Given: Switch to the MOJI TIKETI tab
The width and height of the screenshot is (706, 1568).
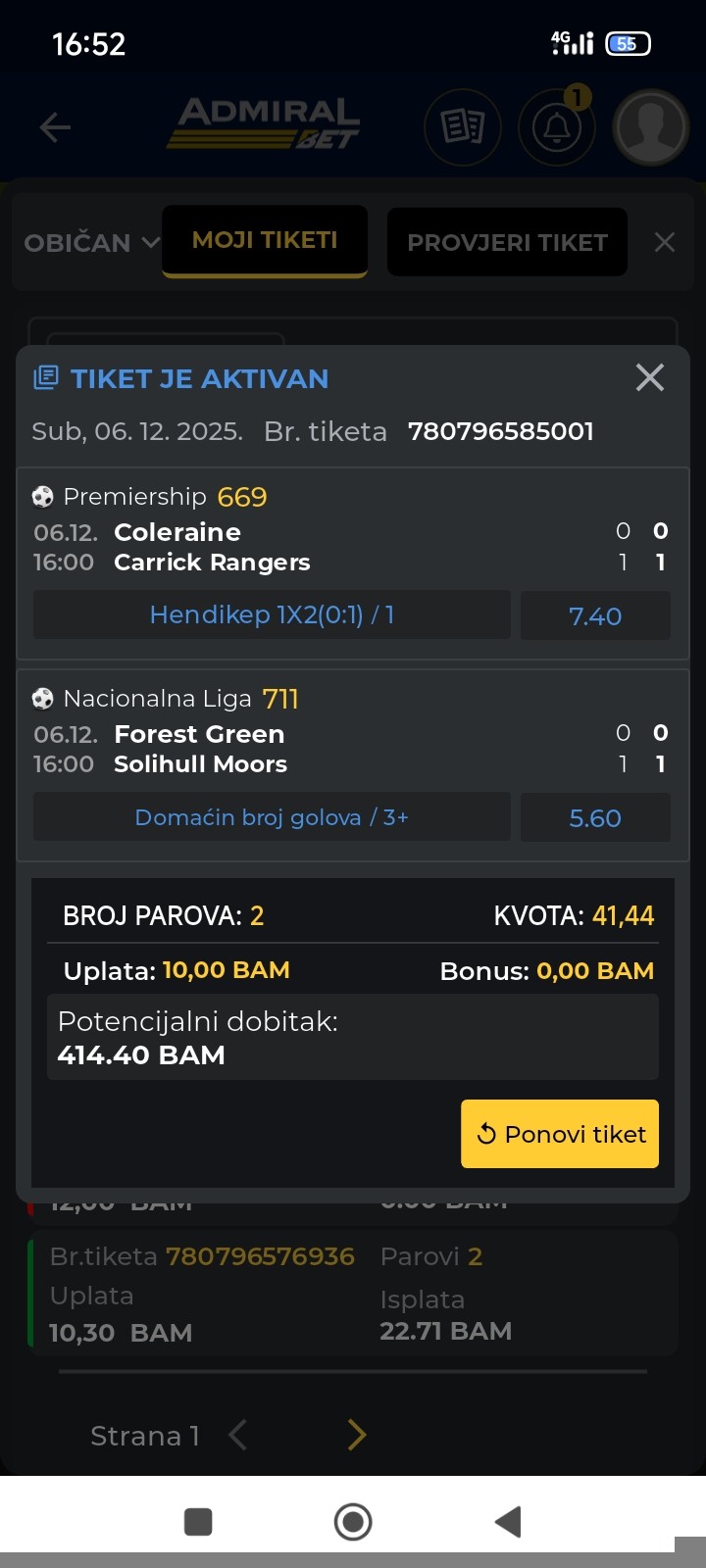Looking at the screenshot, I should (265, 241).
